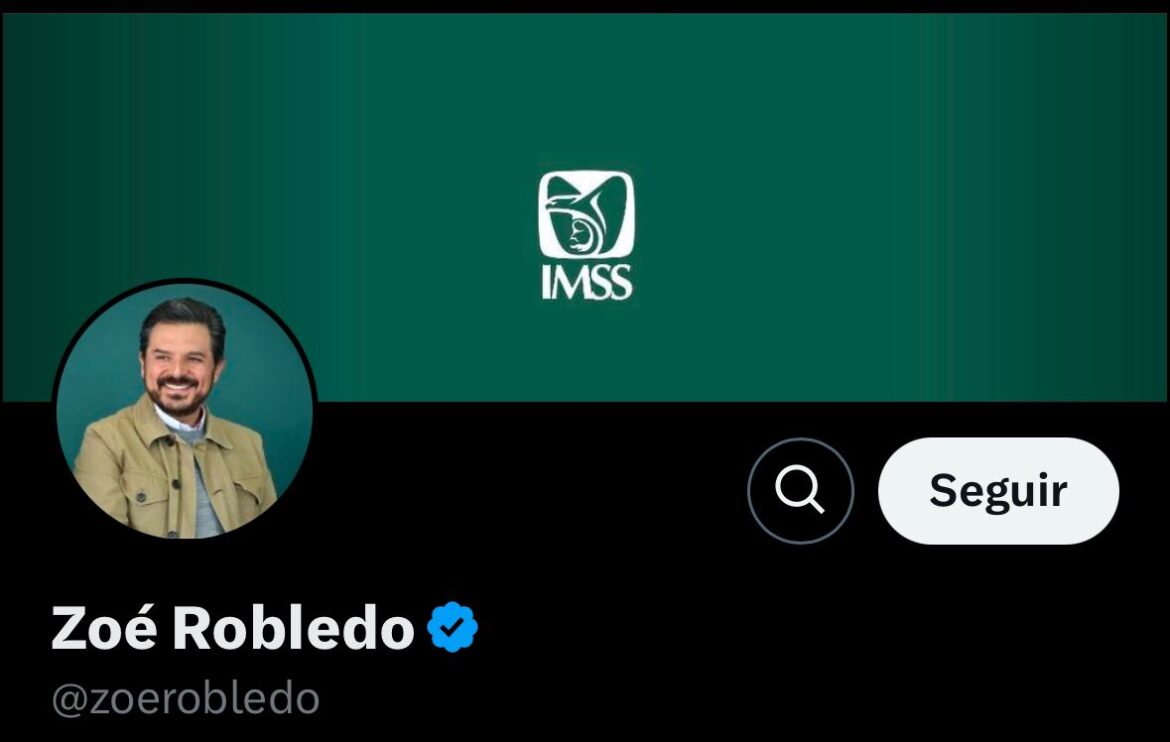The height and width of the screenshot is (742, 1170).
Task: Open Zoé Robledo's profile photo
Action: click(184, 410)
